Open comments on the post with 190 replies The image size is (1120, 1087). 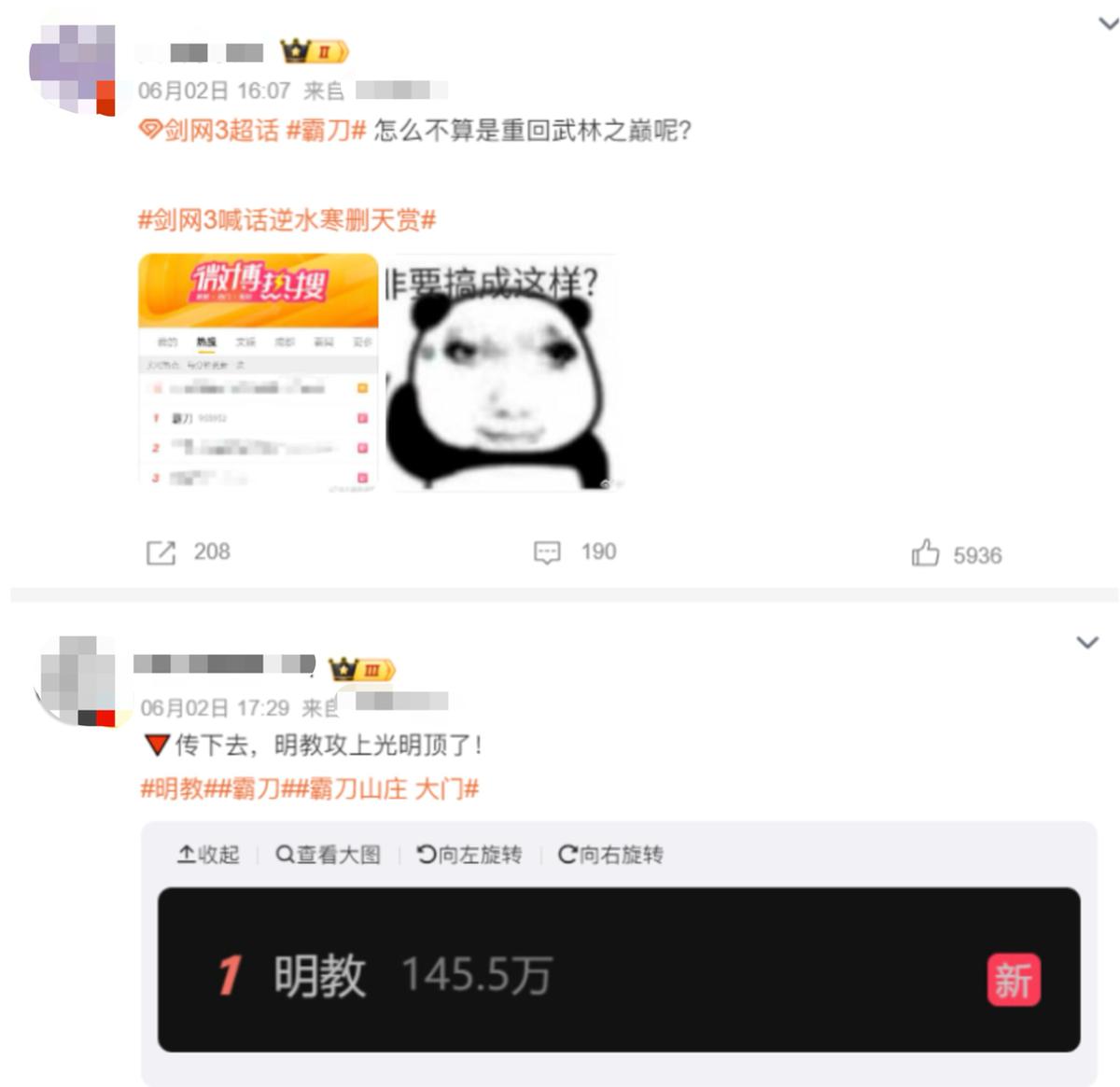(x=547, y=552)
